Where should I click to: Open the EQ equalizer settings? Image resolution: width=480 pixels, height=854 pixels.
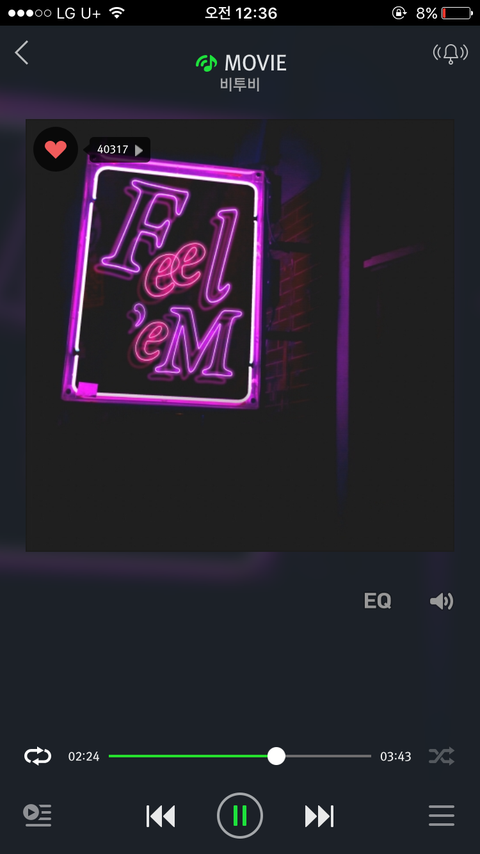click(x=378, y=601)
